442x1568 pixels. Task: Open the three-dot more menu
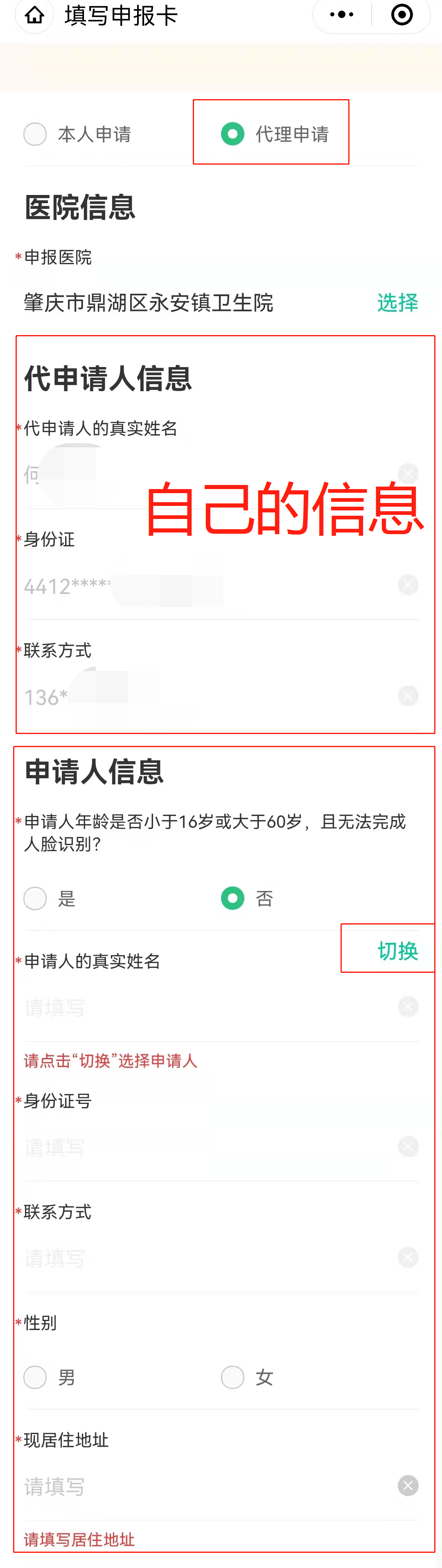point(341,15)
